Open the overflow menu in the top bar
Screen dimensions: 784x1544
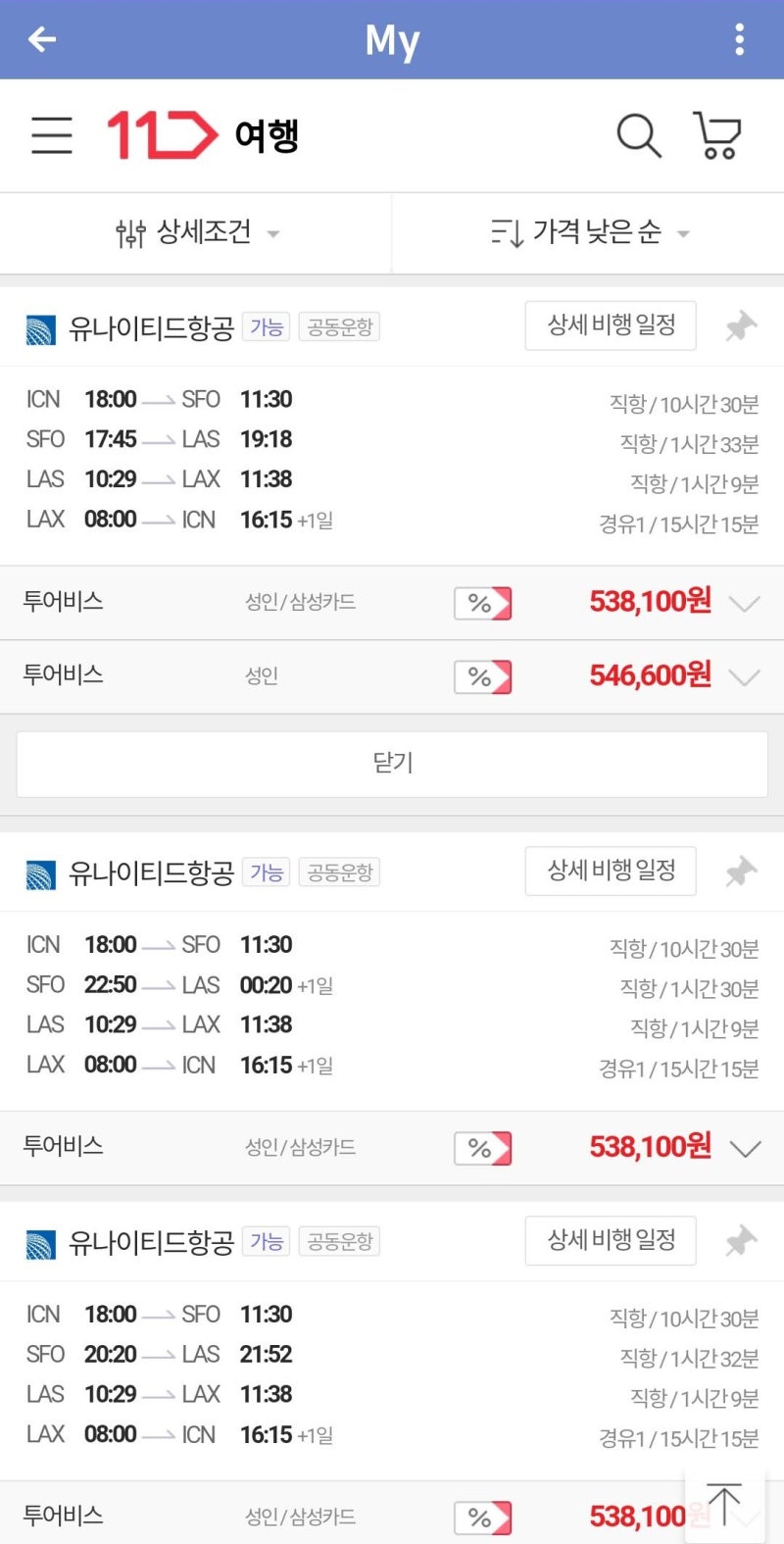[741, 39]
